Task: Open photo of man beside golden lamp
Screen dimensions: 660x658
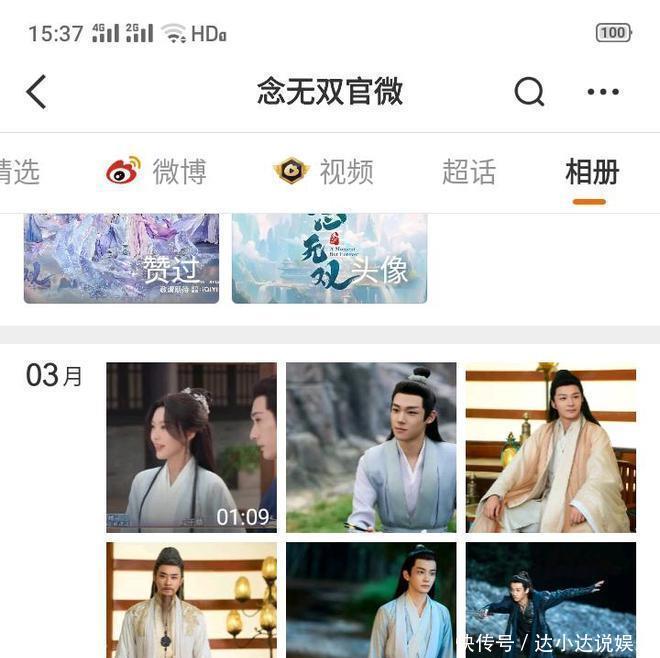Action: pos(191,599)
